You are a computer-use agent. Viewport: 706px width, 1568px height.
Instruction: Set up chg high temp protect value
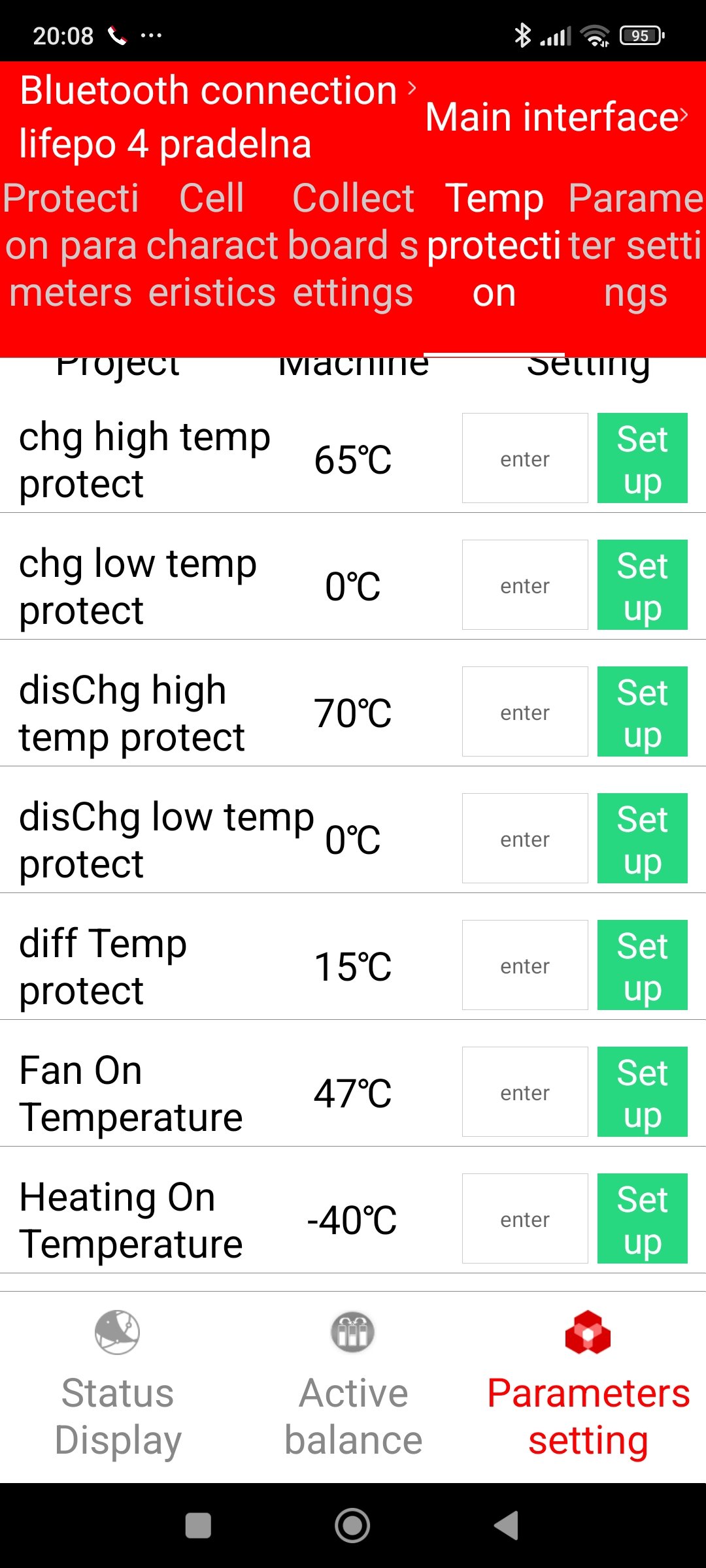pos(642,459)
